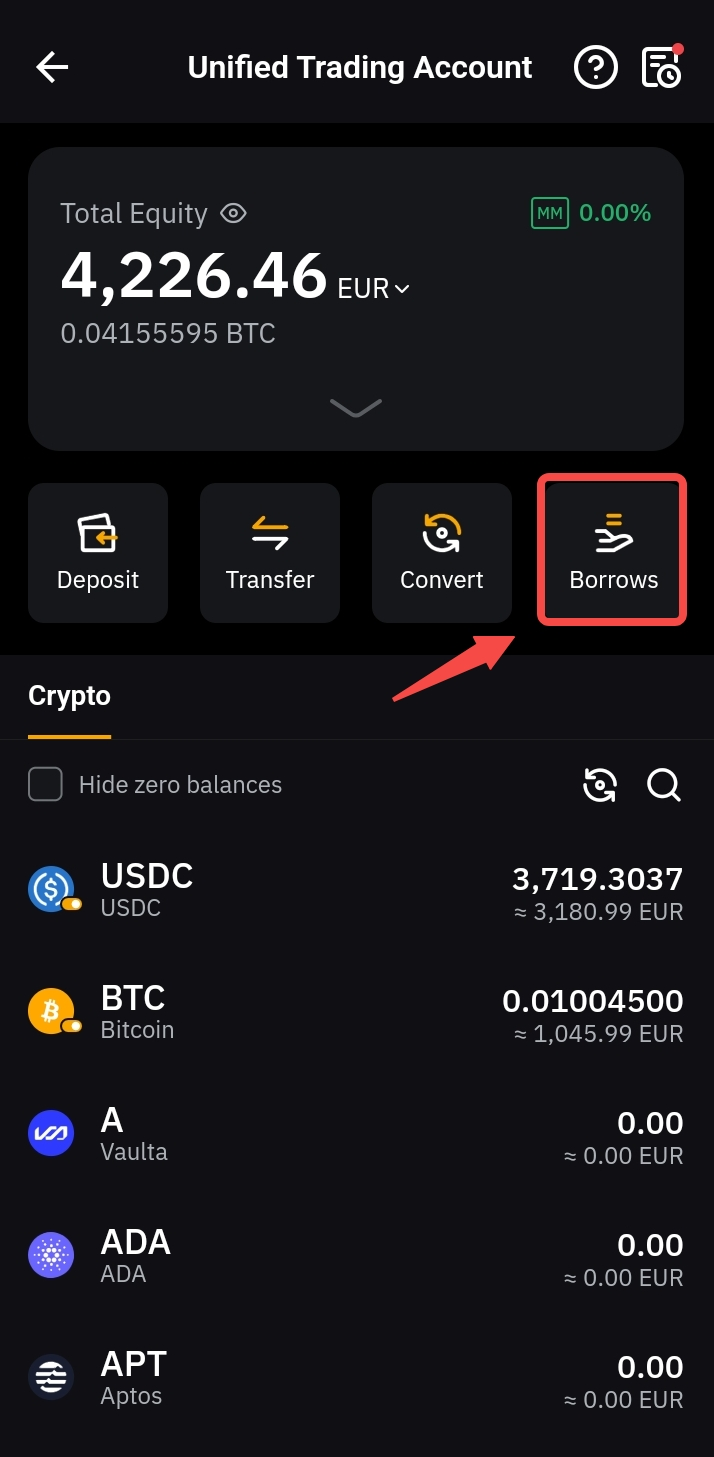
Task: Tap the convert small balances icon
Action: [x=600, y=785]
